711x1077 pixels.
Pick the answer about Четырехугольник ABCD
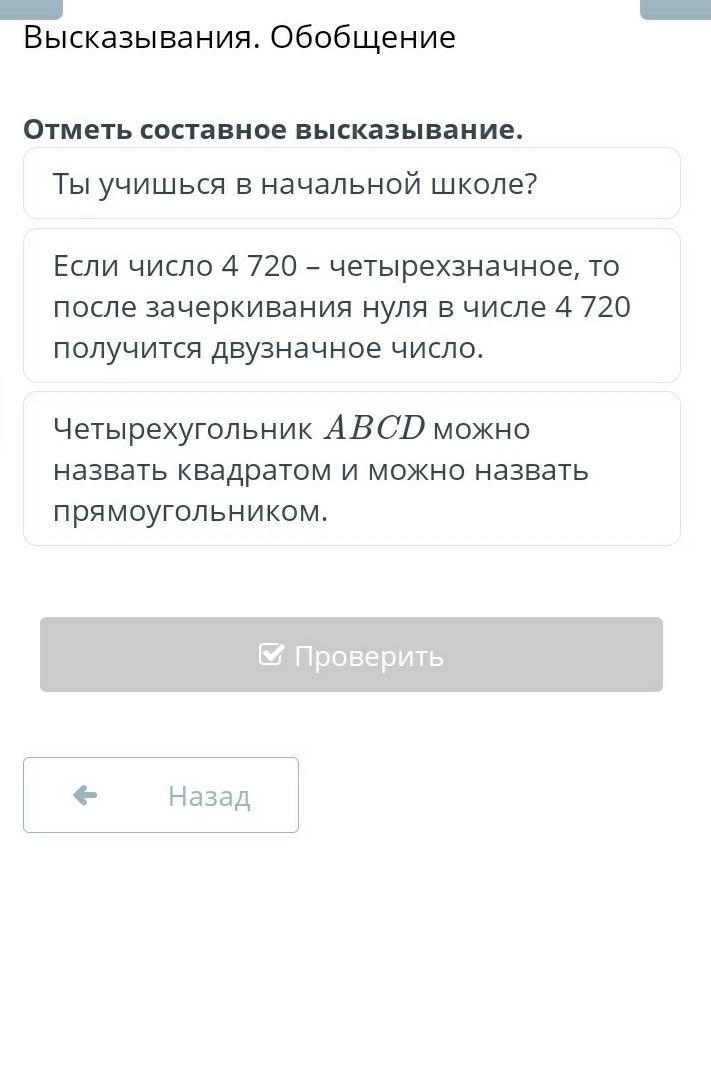point(351,469)
